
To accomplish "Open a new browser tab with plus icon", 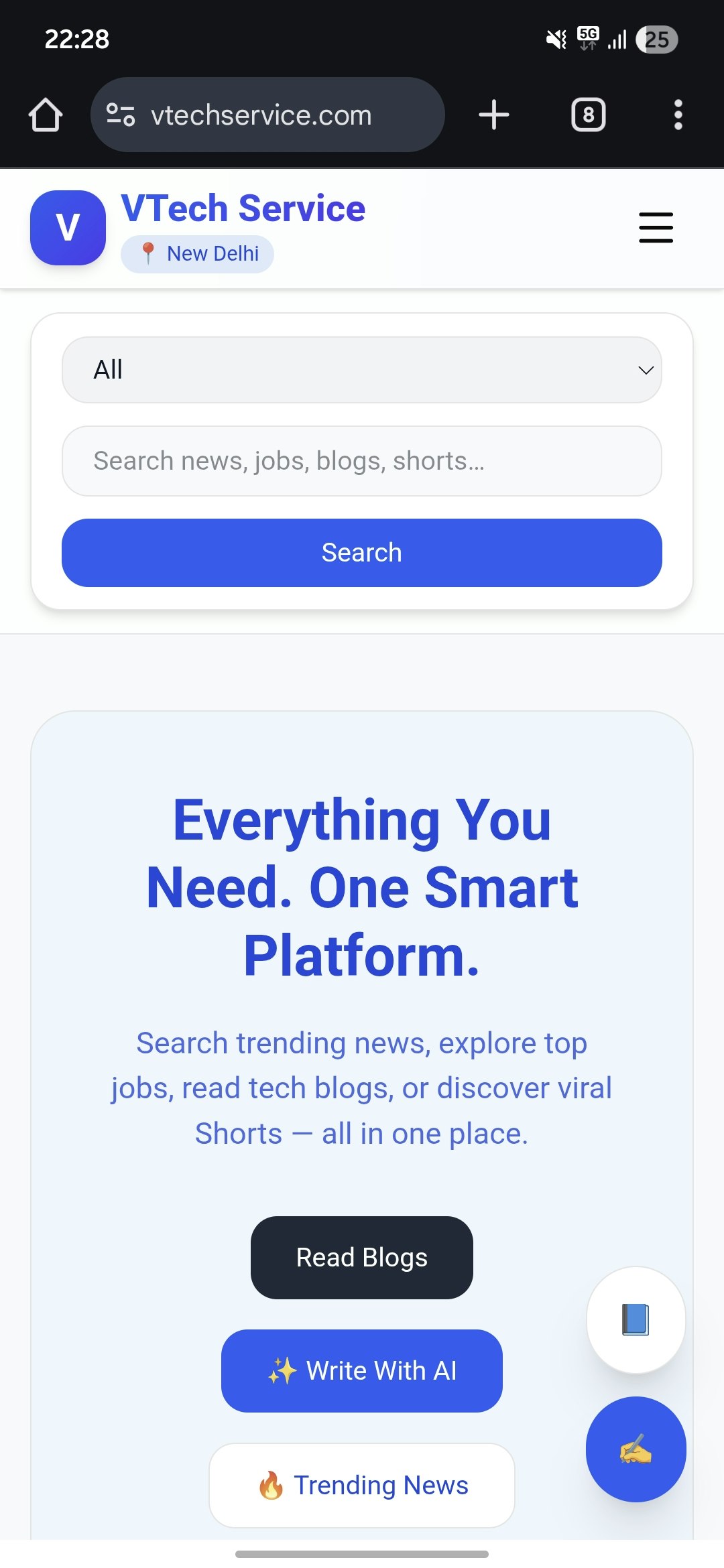I will 493,114.
